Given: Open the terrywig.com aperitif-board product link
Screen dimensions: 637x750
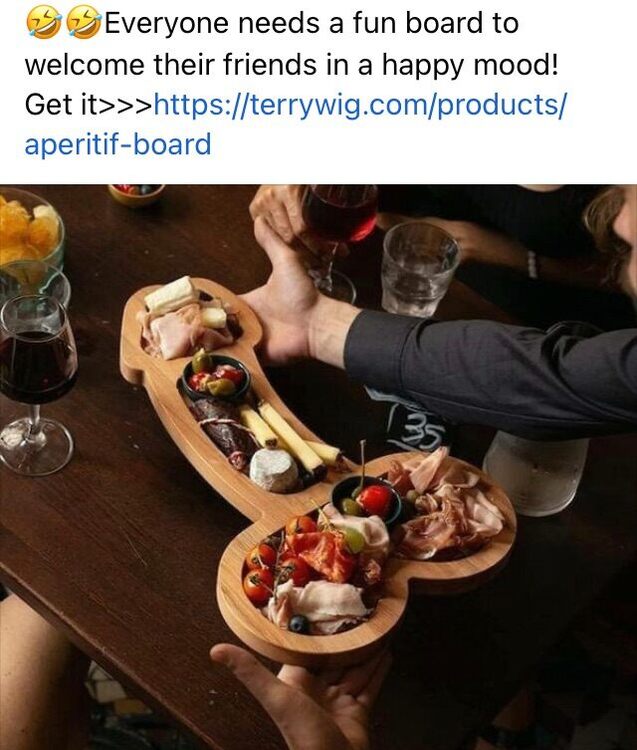Looking at the screenshot, I should 362,104.
